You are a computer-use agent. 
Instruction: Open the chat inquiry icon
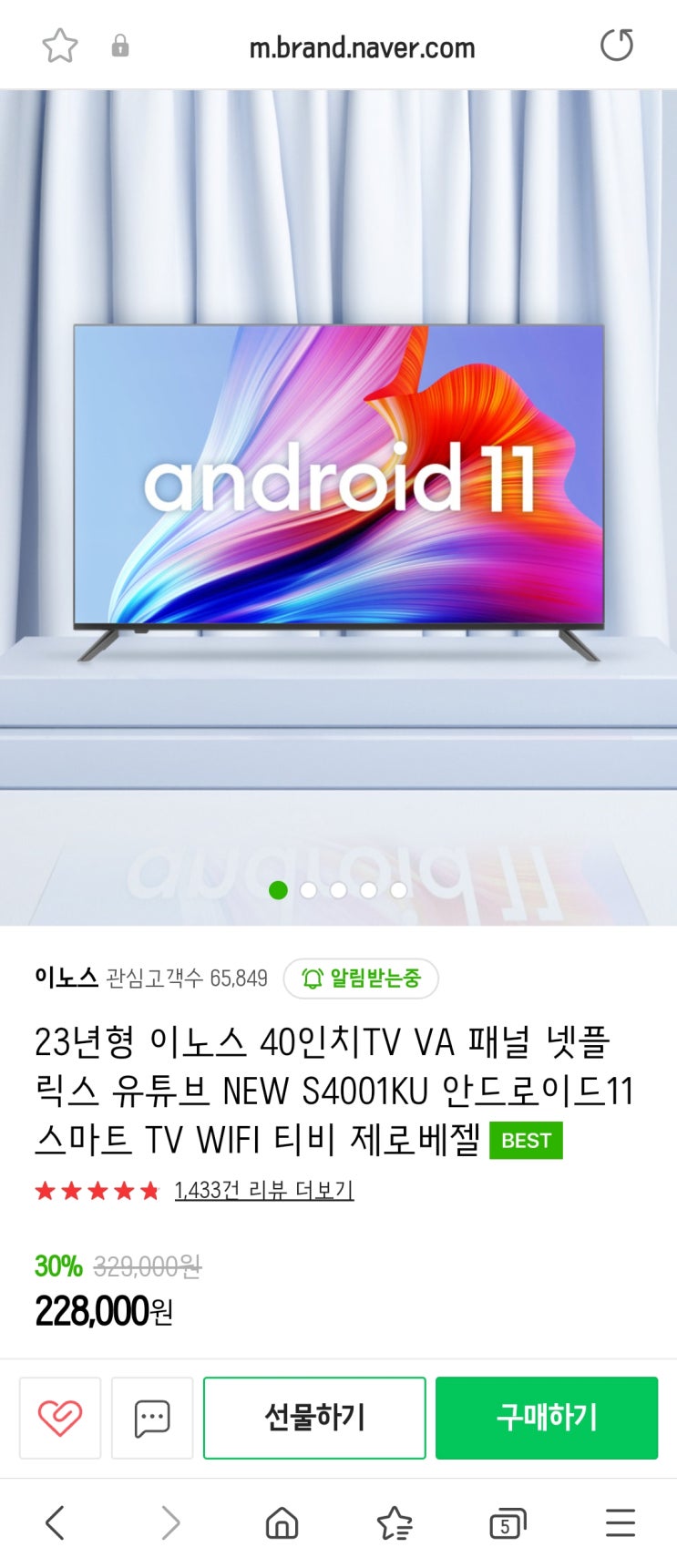(152, 1418)
